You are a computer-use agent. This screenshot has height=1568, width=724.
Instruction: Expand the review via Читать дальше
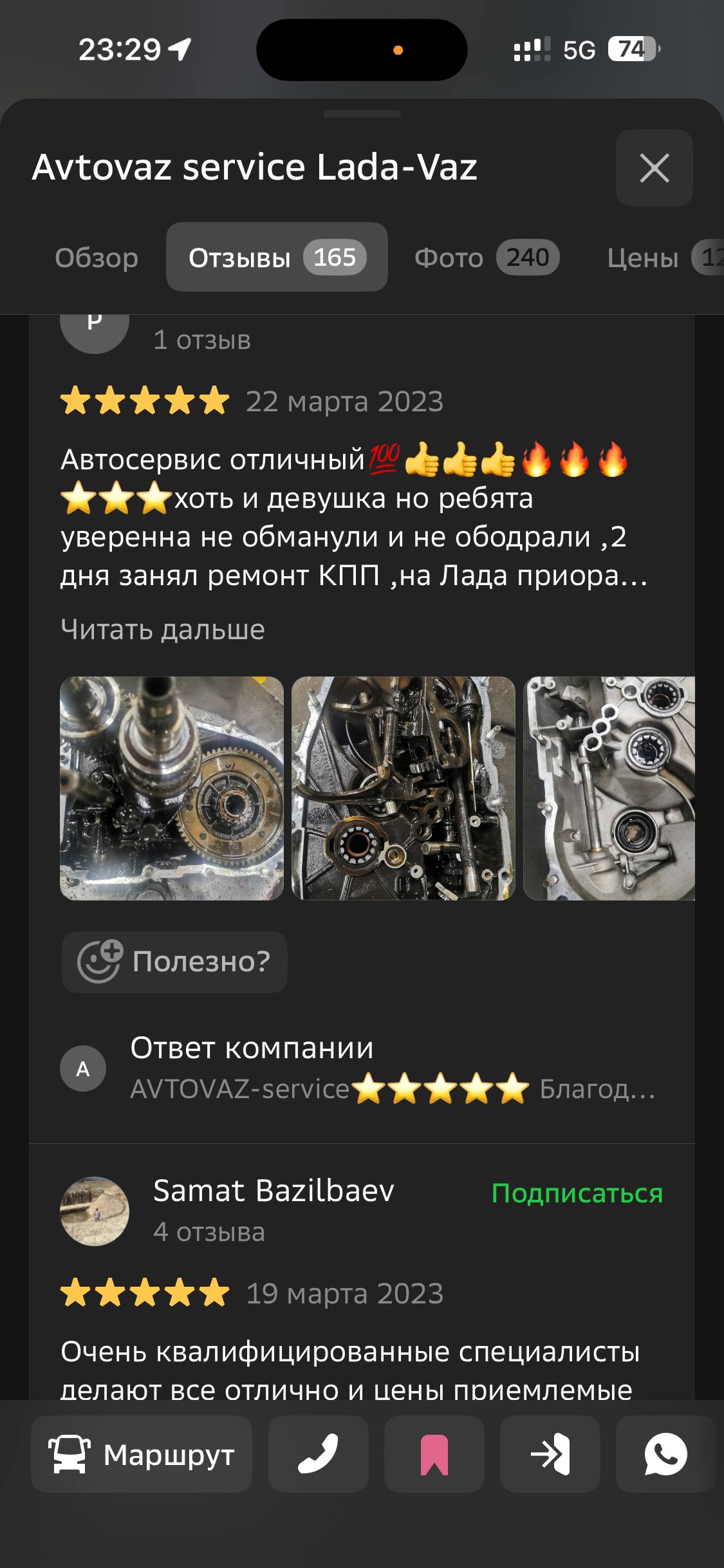point(162,630)
